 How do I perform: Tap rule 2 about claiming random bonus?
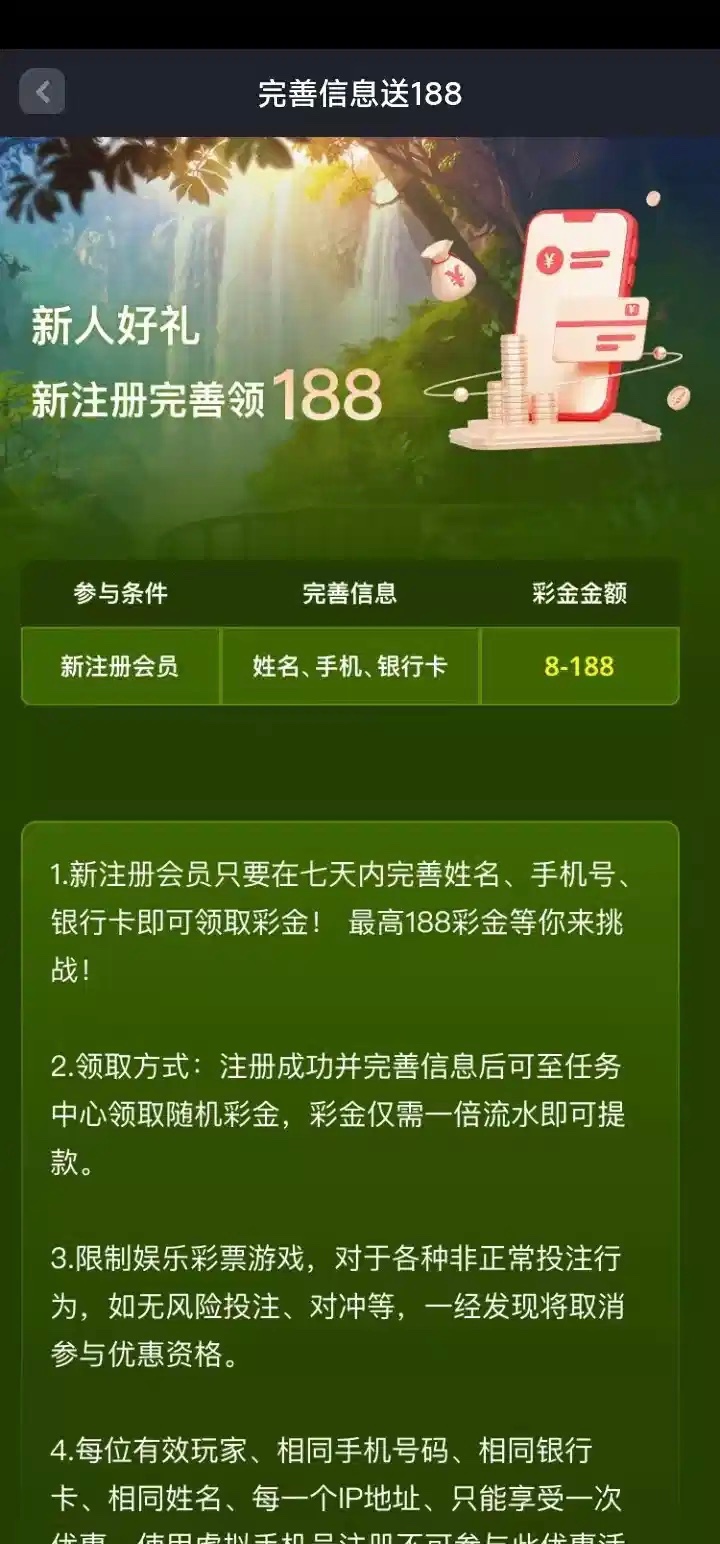(x=340, y=1108)
